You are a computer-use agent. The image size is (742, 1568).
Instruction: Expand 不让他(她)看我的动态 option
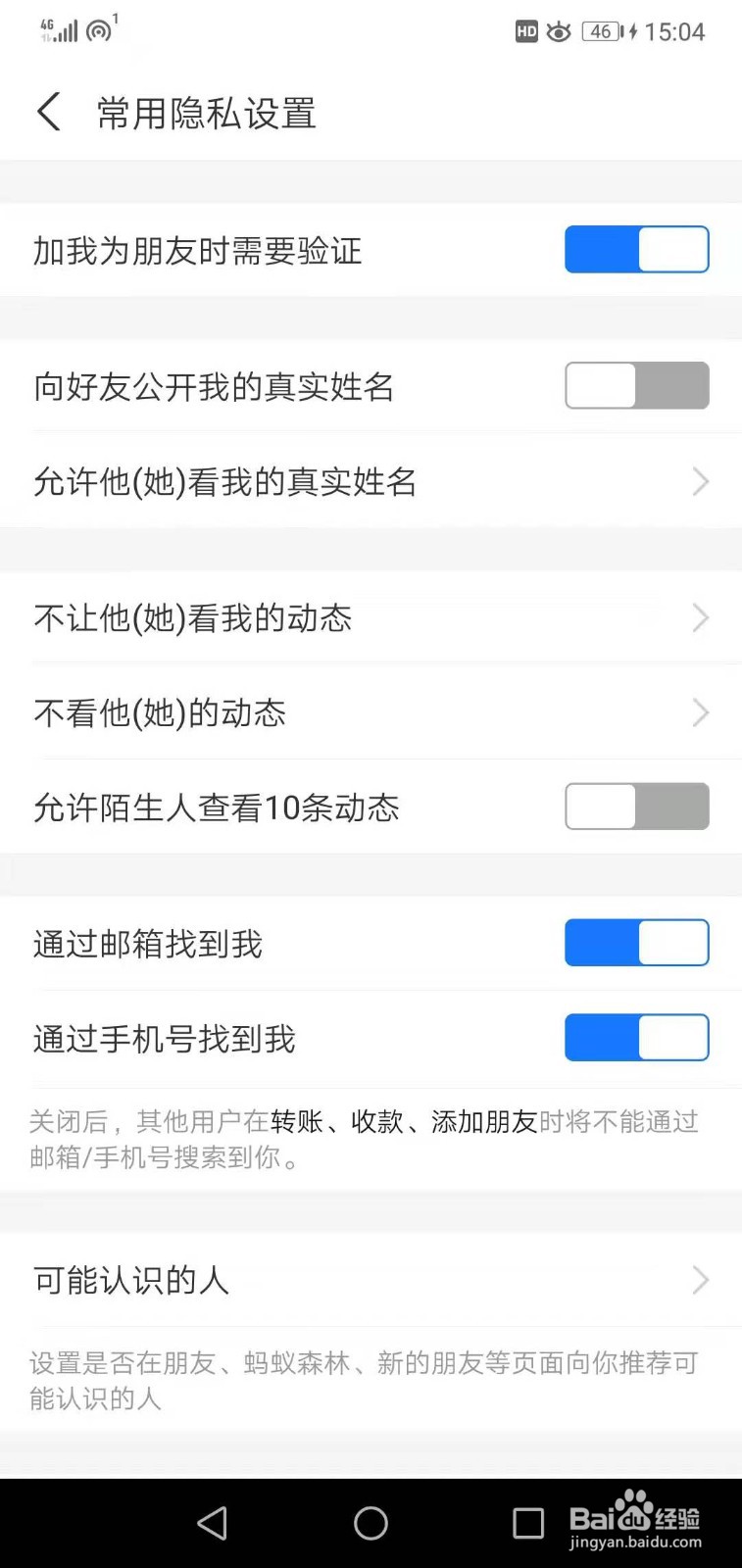click(x=371, y=617)
